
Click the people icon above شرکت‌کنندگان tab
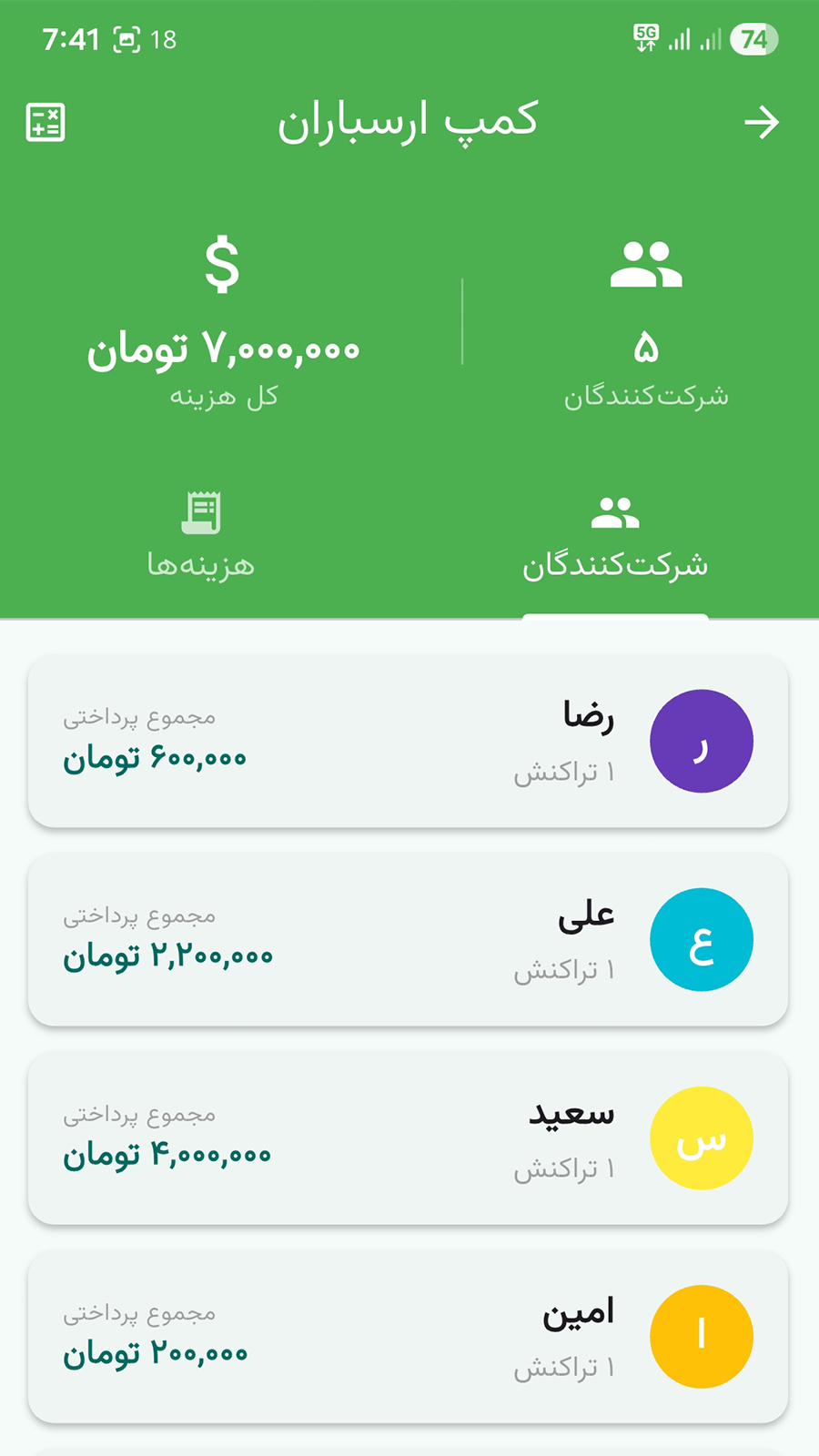click(615, 511)
